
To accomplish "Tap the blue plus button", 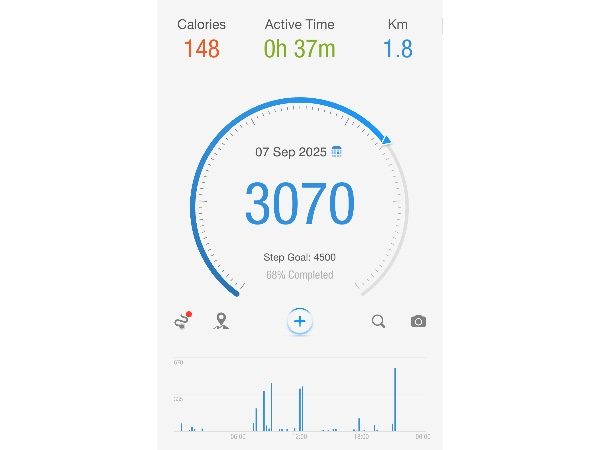I will click(x=299, y=321).
